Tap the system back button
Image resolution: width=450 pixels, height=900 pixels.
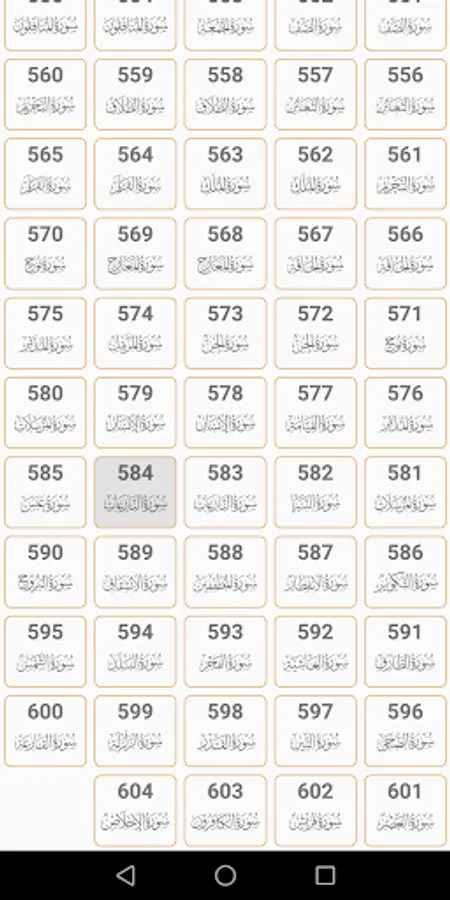(126, 875)
